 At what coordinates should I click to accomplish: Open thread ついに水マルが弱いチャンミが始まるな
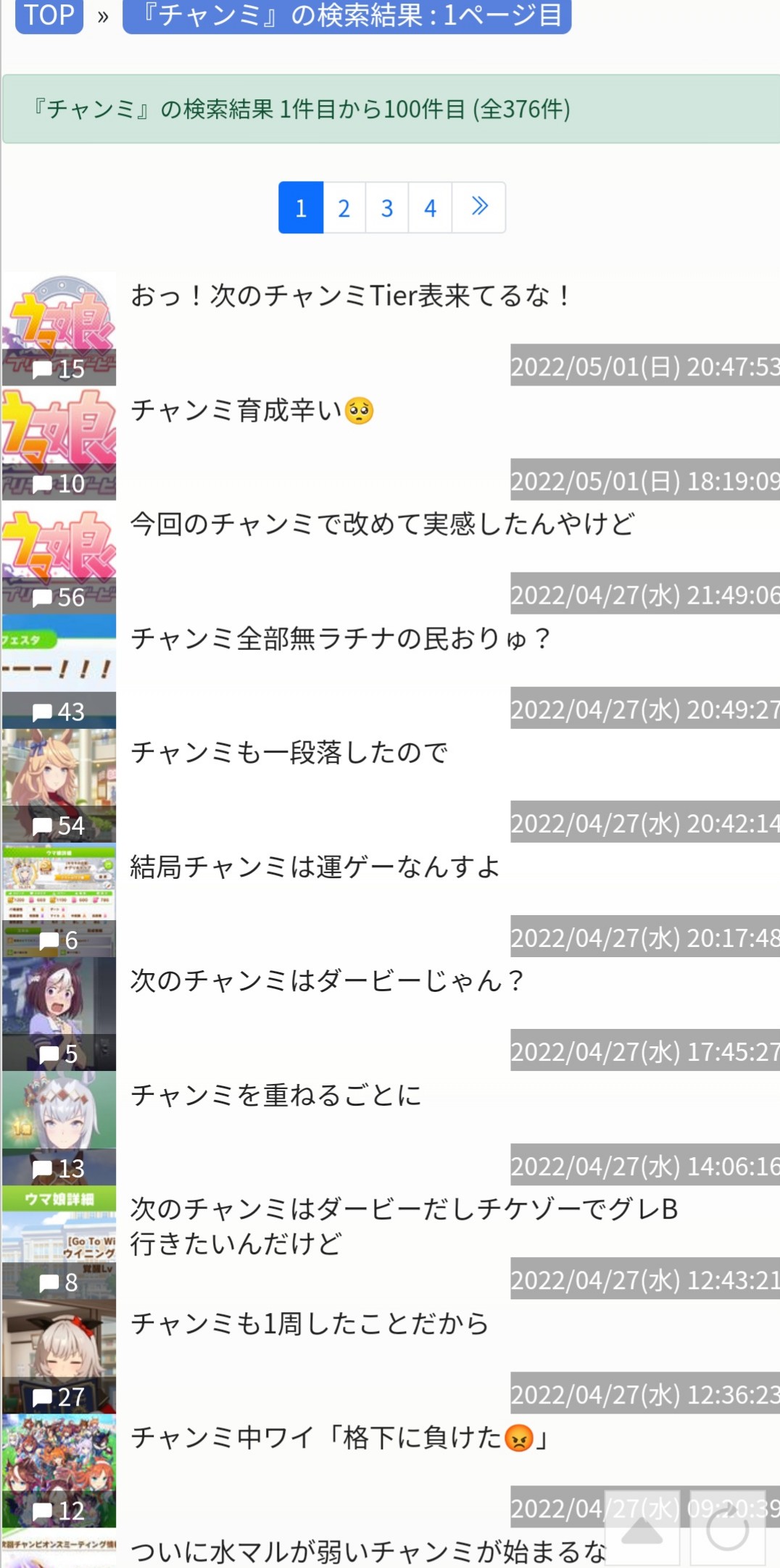click(368, 1551)
